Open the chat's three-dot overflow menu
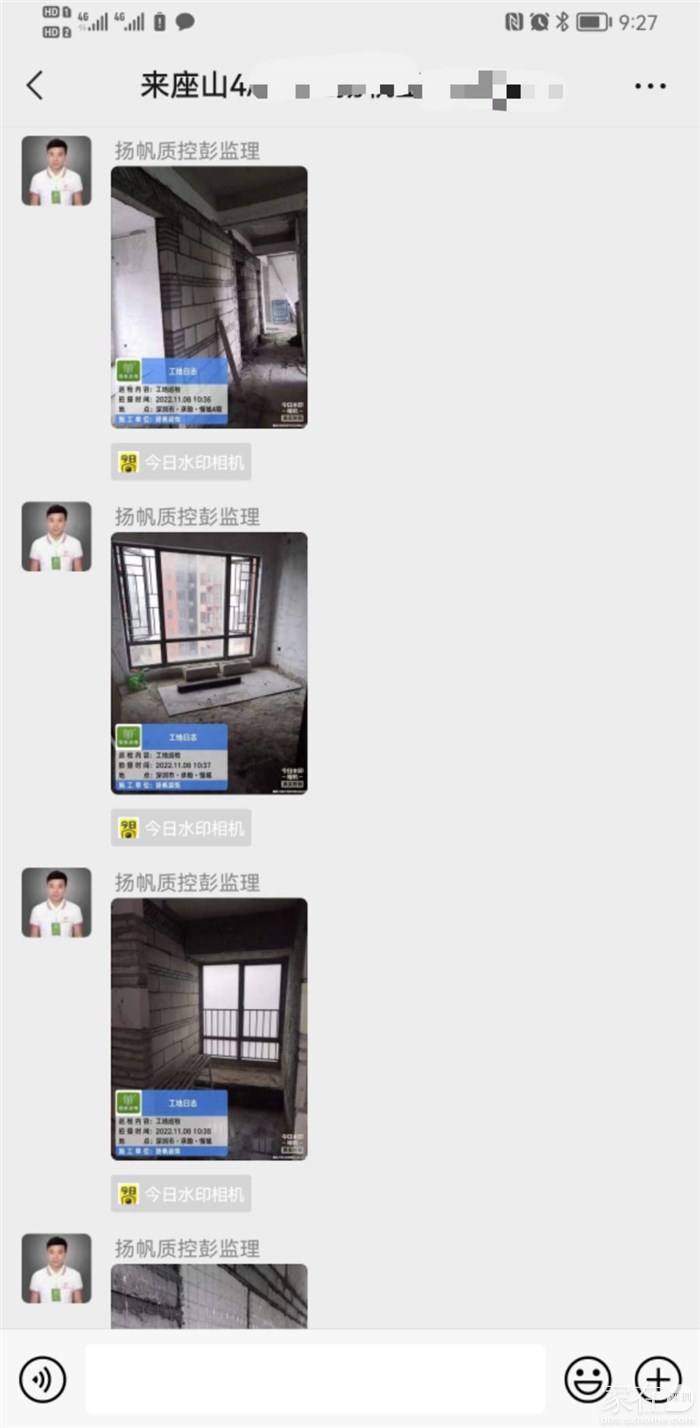Screen dimensions: 700x1428 coord(650,86)
